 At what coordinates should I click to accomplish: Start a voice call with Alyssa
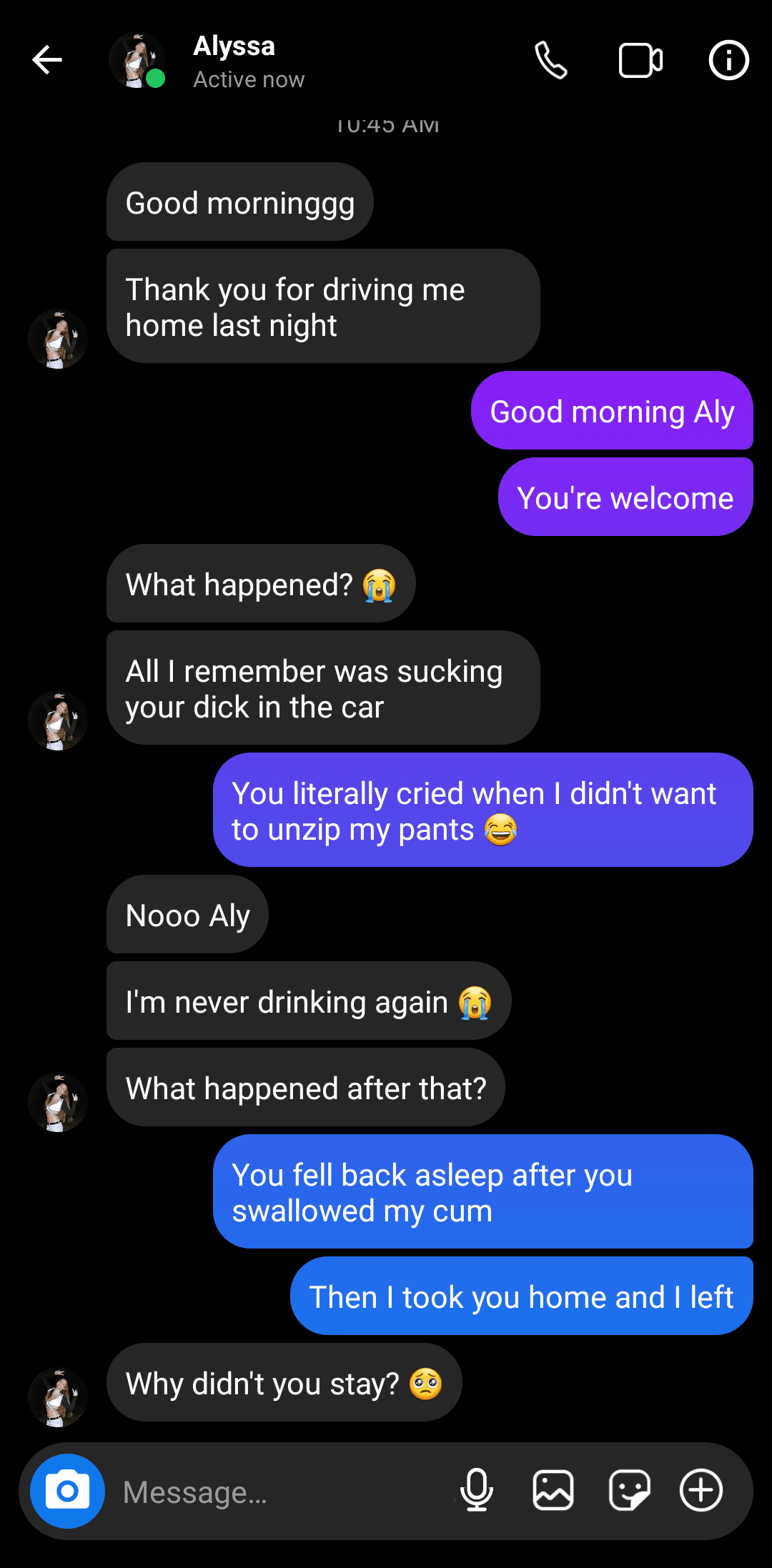(x=551, y=60)
